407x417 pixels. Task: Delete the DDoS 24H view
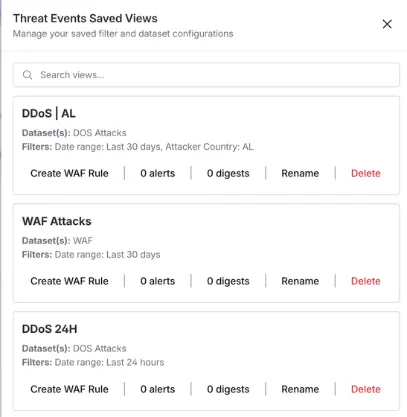click(366, 389)
